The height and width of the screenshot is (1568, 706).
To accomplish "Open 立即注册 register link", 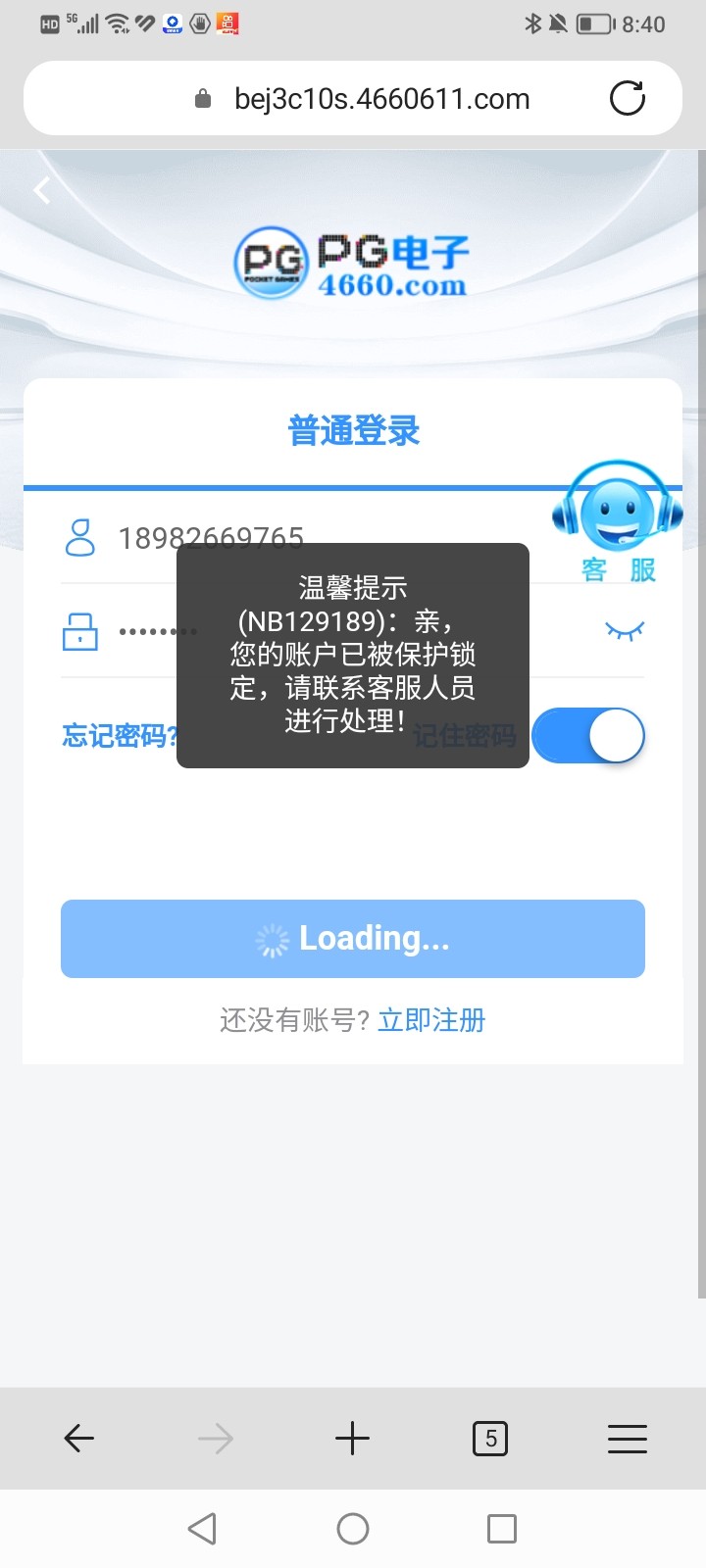I will click(x=431, y=1020).
